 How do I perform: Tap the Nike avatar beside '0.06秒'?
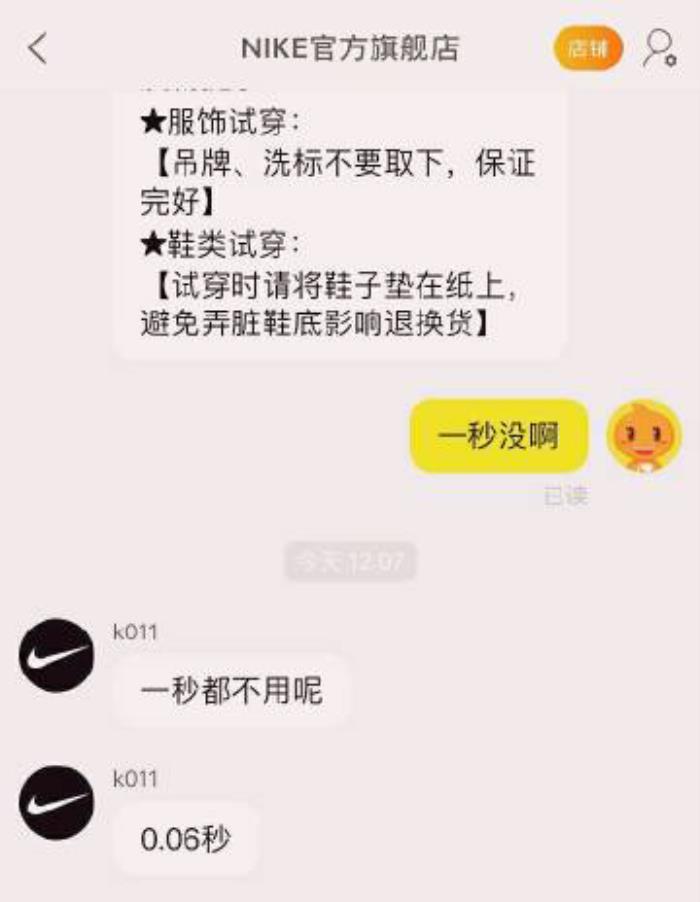pos(56,802)
